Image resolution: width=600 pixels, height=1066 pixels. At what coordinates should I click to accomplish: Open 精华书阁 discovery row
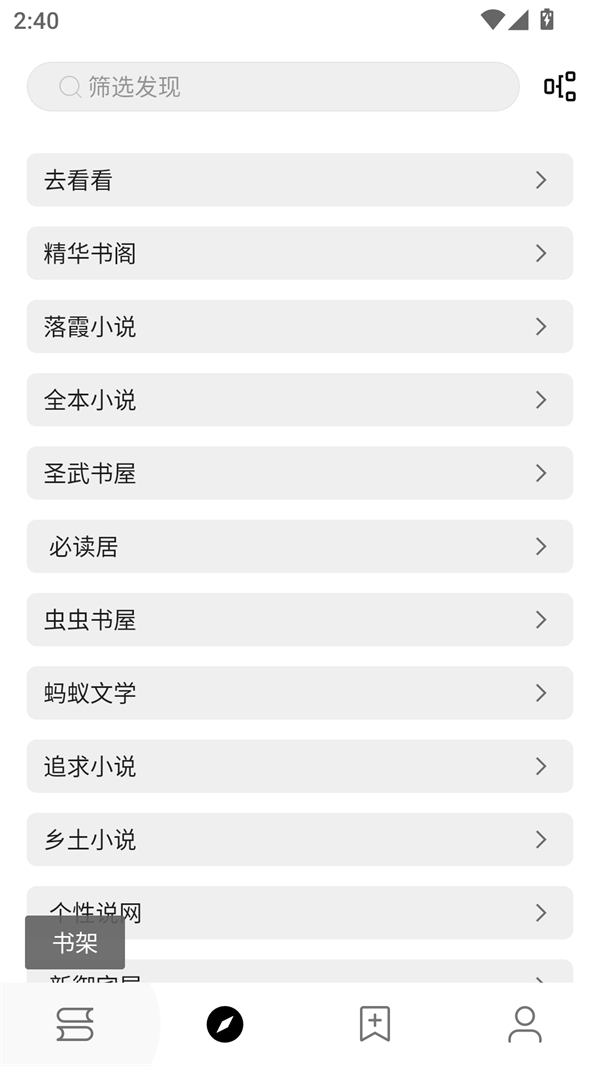point(299,253)
